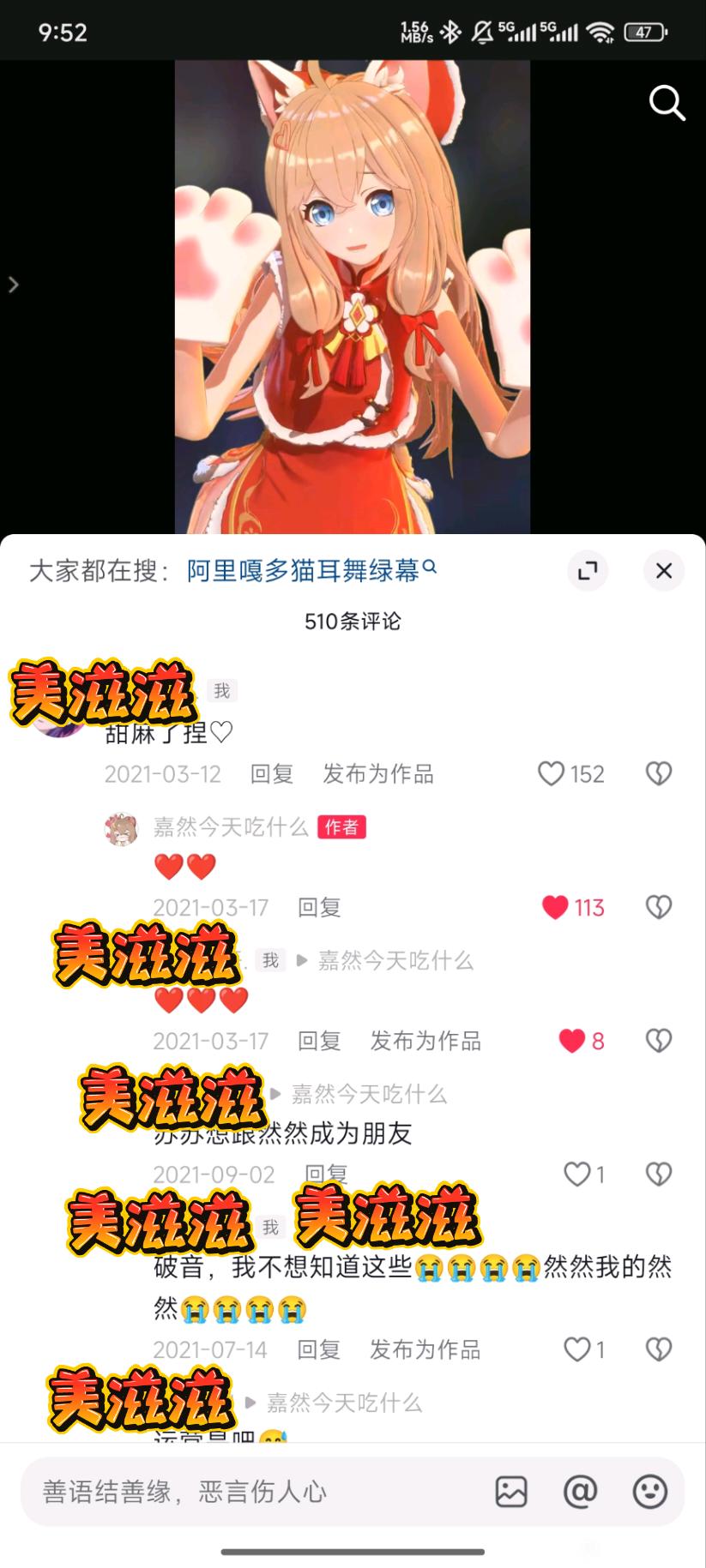Tap 发布为作品 on the 2021-03-12 comment
Screen dimensions: 706x1568
click(x=378, y=774)
